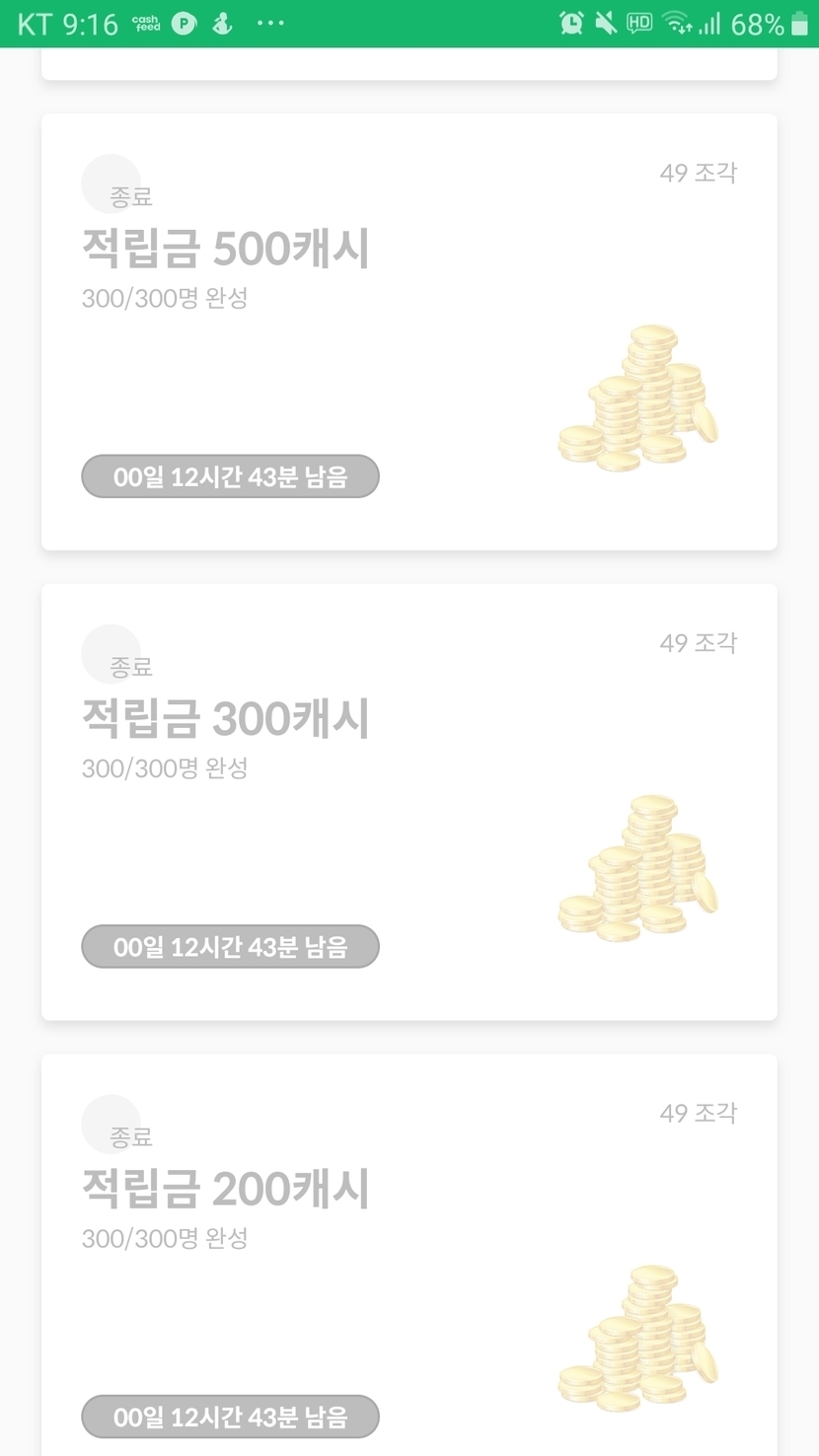The width and height of the screenshot is (819, 1456).
Task: Open the 적립금 500캐시 reward card
Action: coord(409,331)
